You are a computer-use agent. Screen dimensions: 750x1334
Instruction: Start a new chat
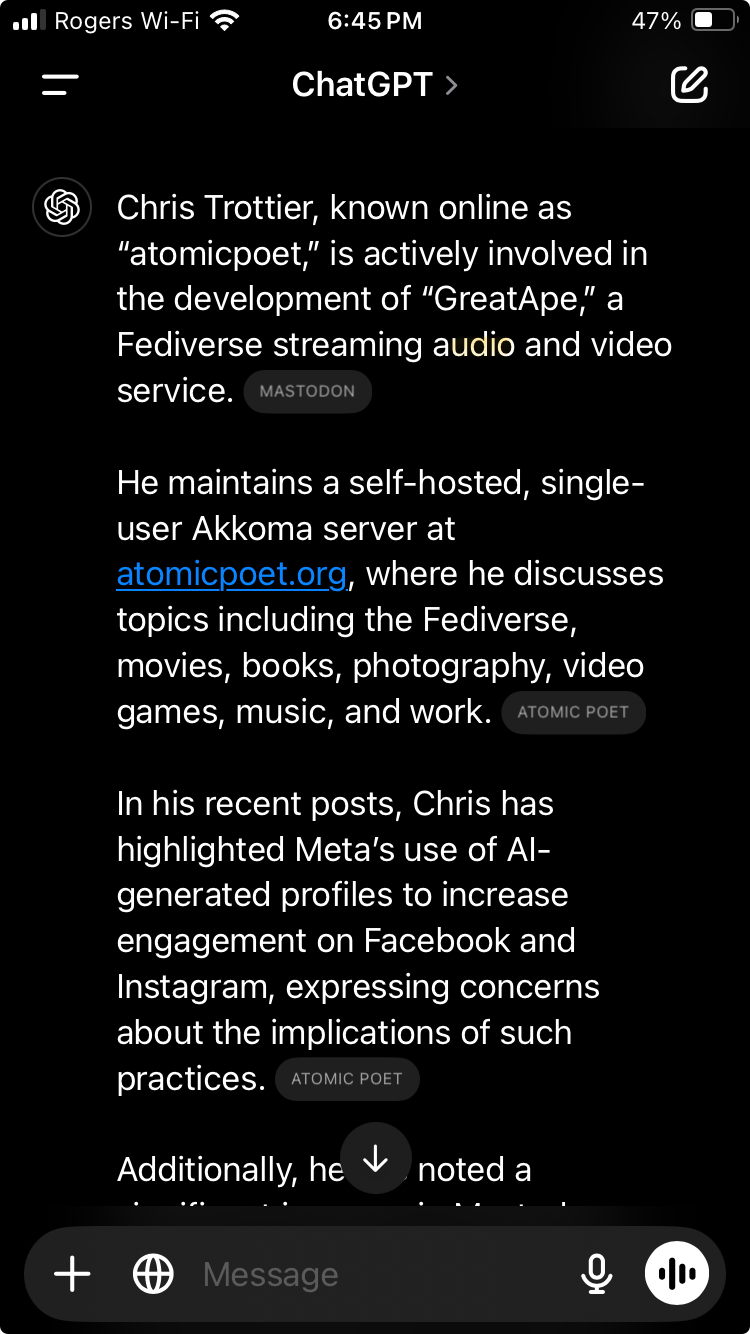[689, 85]
